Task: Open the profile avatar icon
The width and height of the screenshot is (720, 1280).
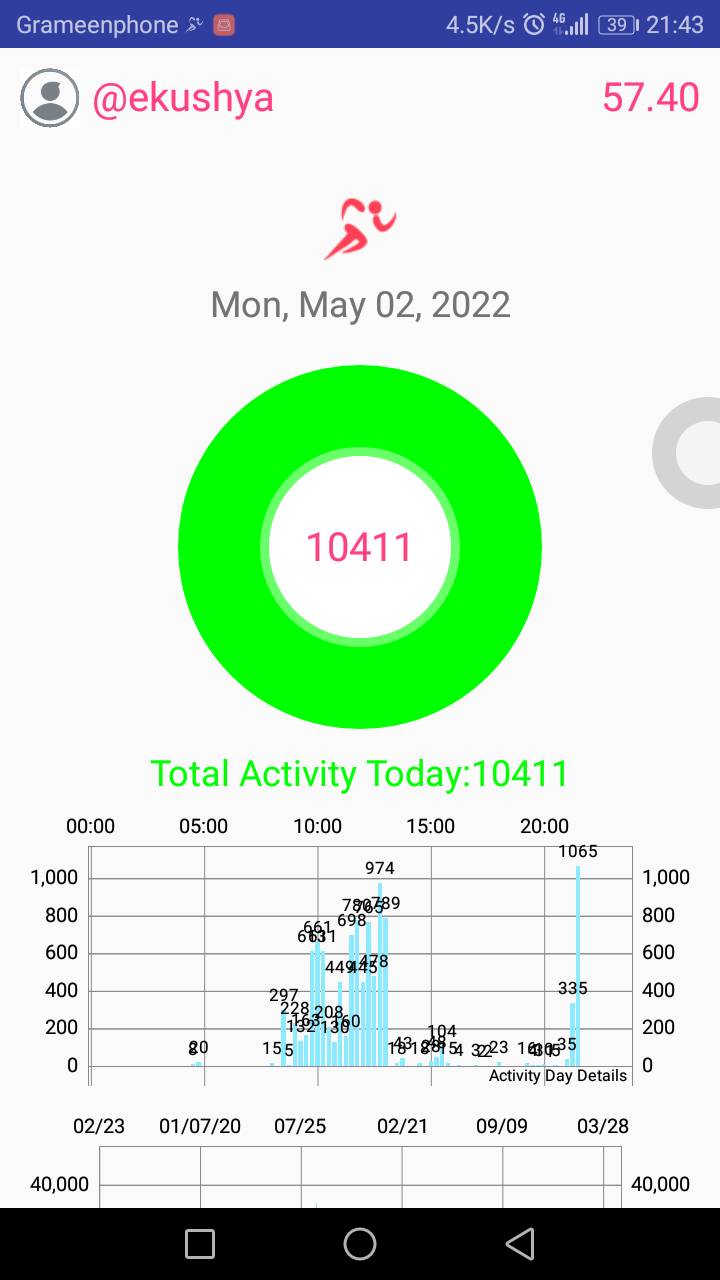Action: [x=49, y=98]
